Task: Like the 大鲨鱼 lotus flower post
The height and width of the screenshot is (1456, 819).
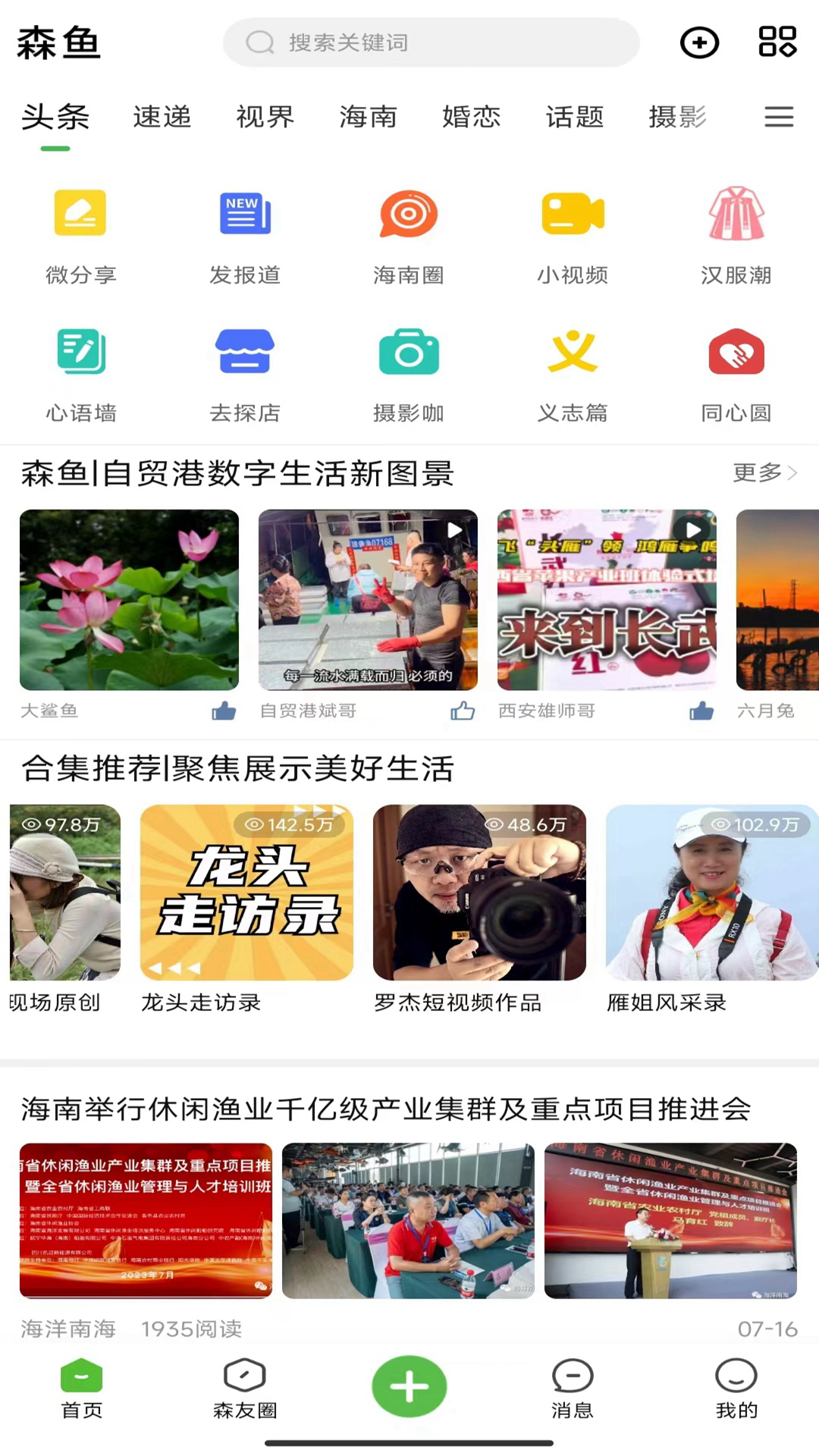Action: click(224, 711)
